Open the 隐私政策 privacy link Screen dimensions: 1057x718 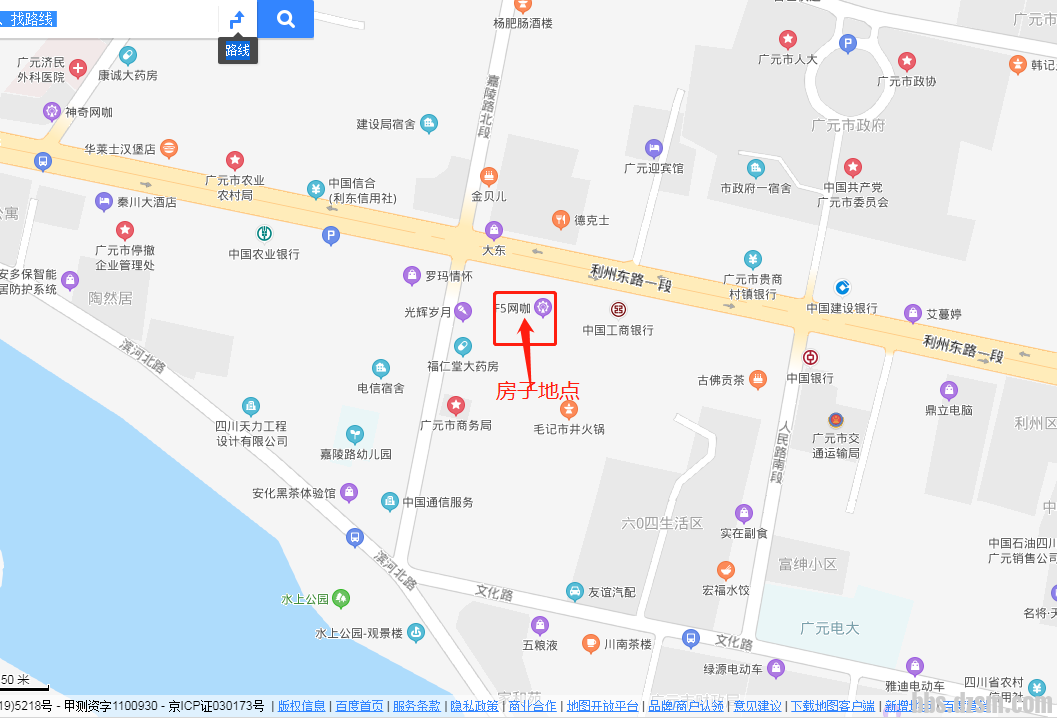pos(474,706)
